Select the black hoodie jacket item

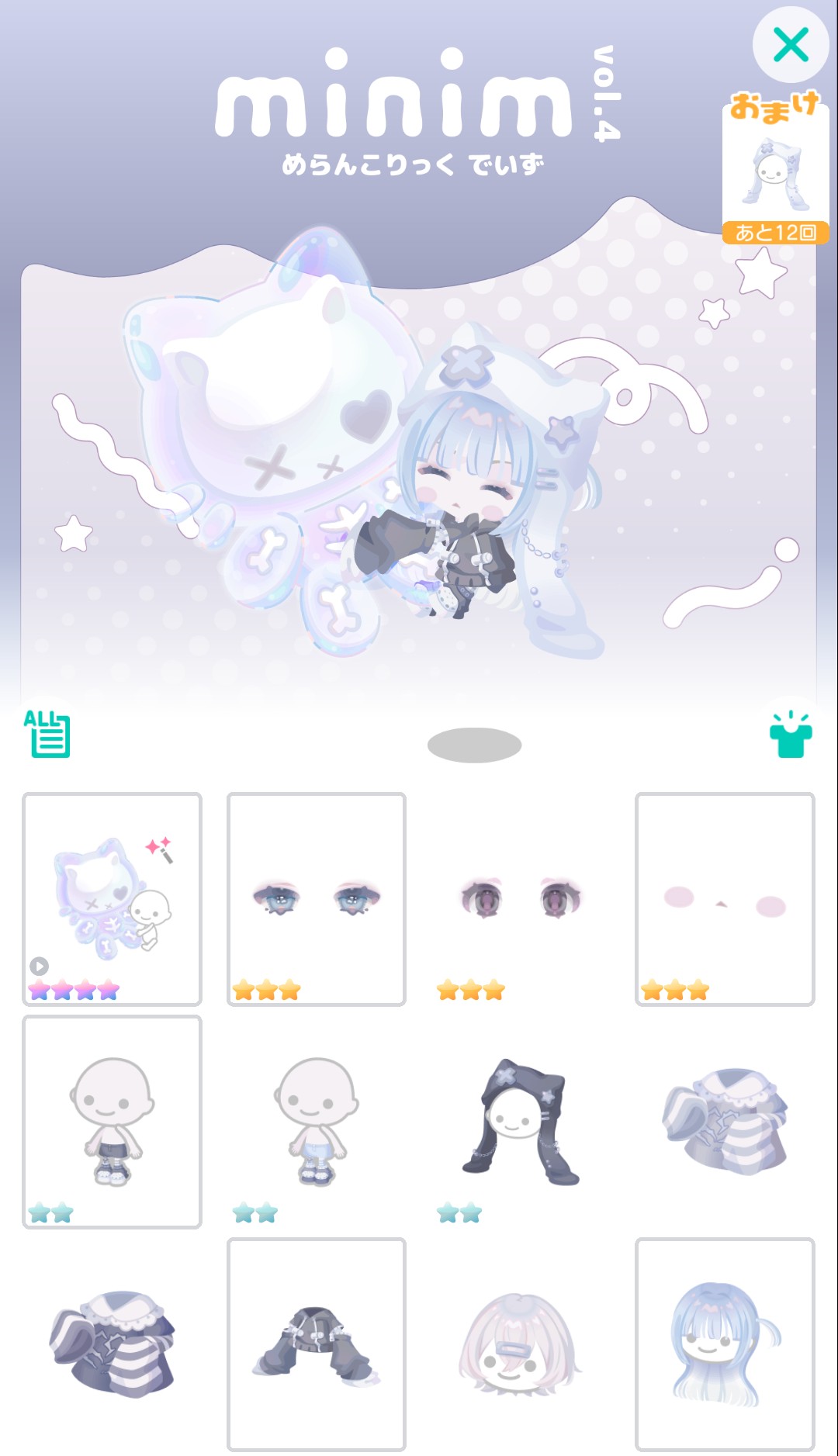pos(316,1344)
